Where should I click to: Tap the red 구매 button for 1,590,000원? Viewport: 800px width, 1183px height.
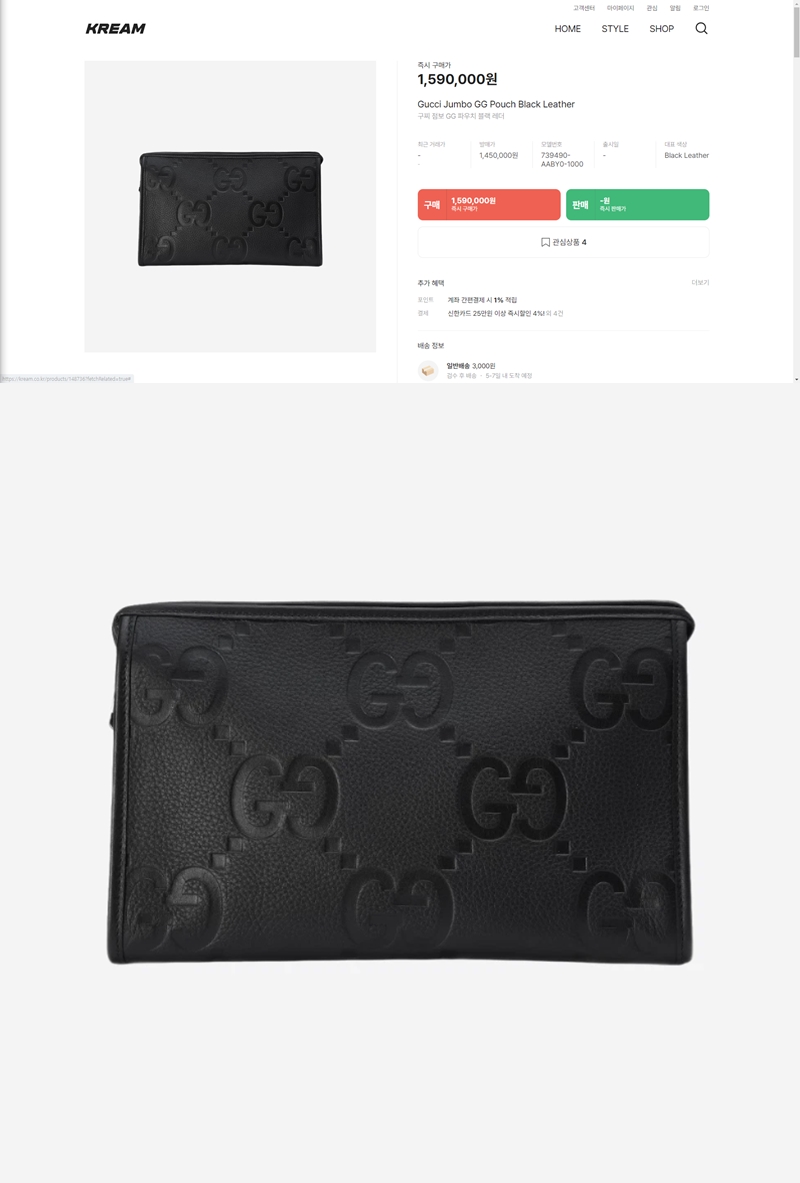[x=489, y=204]
